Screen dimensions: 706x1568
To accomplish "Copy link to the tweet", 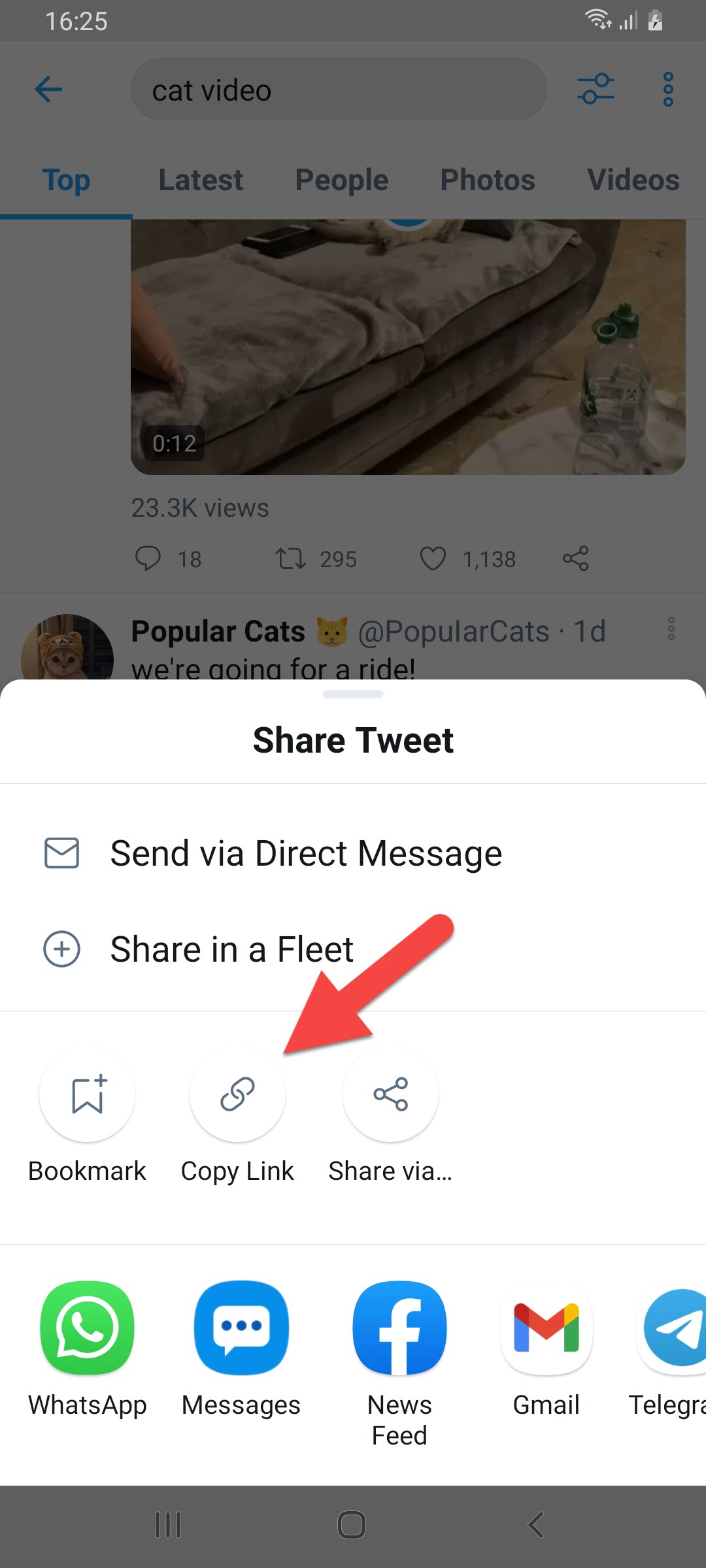I will (237, 1095).
